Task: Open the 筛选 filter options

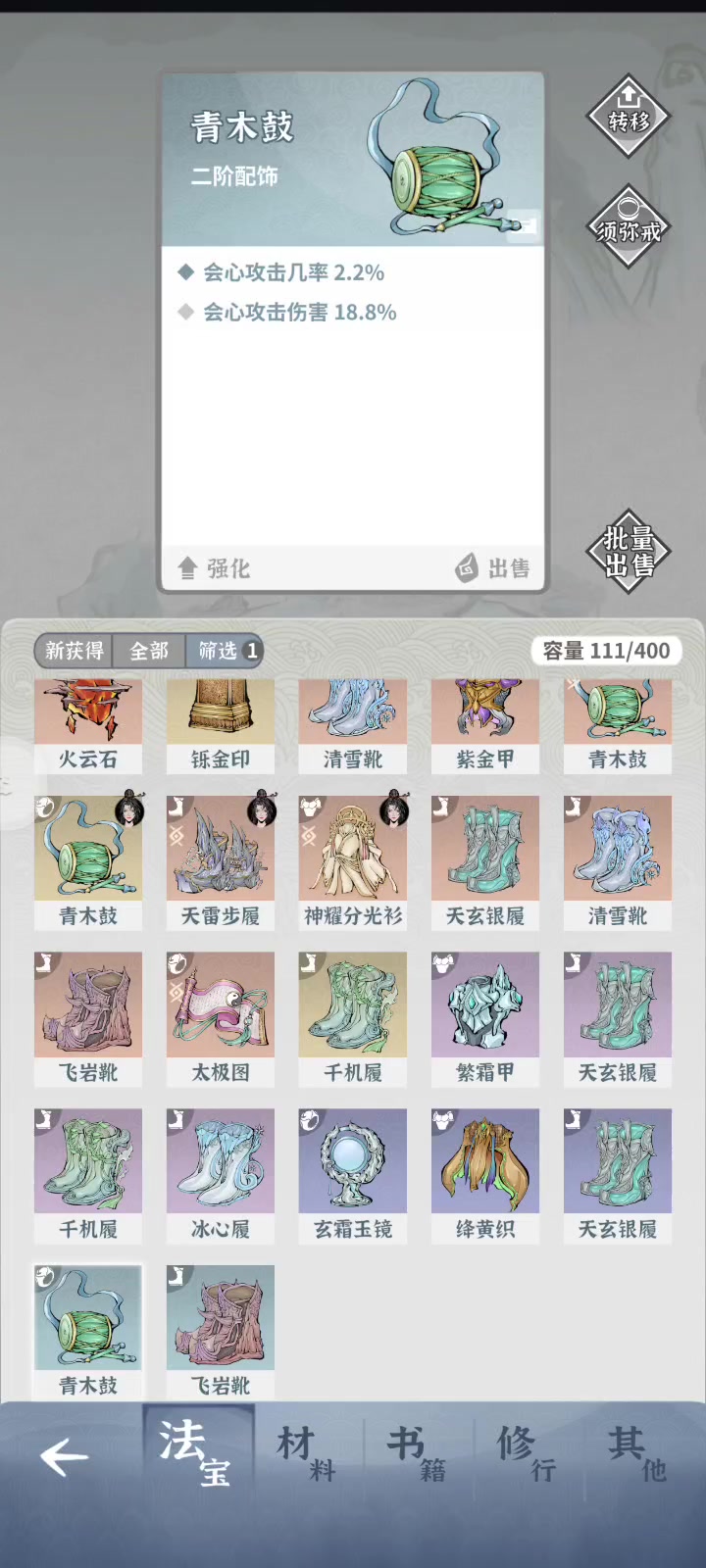Action: (225, 651)
